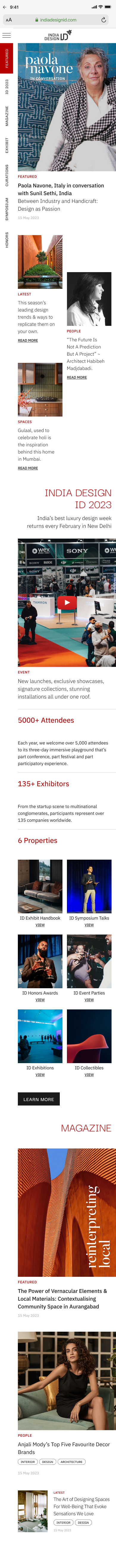The width and height of the screenshot is (116, 1568).
Task: Open the AA text size settings
Action: [9, 19]
